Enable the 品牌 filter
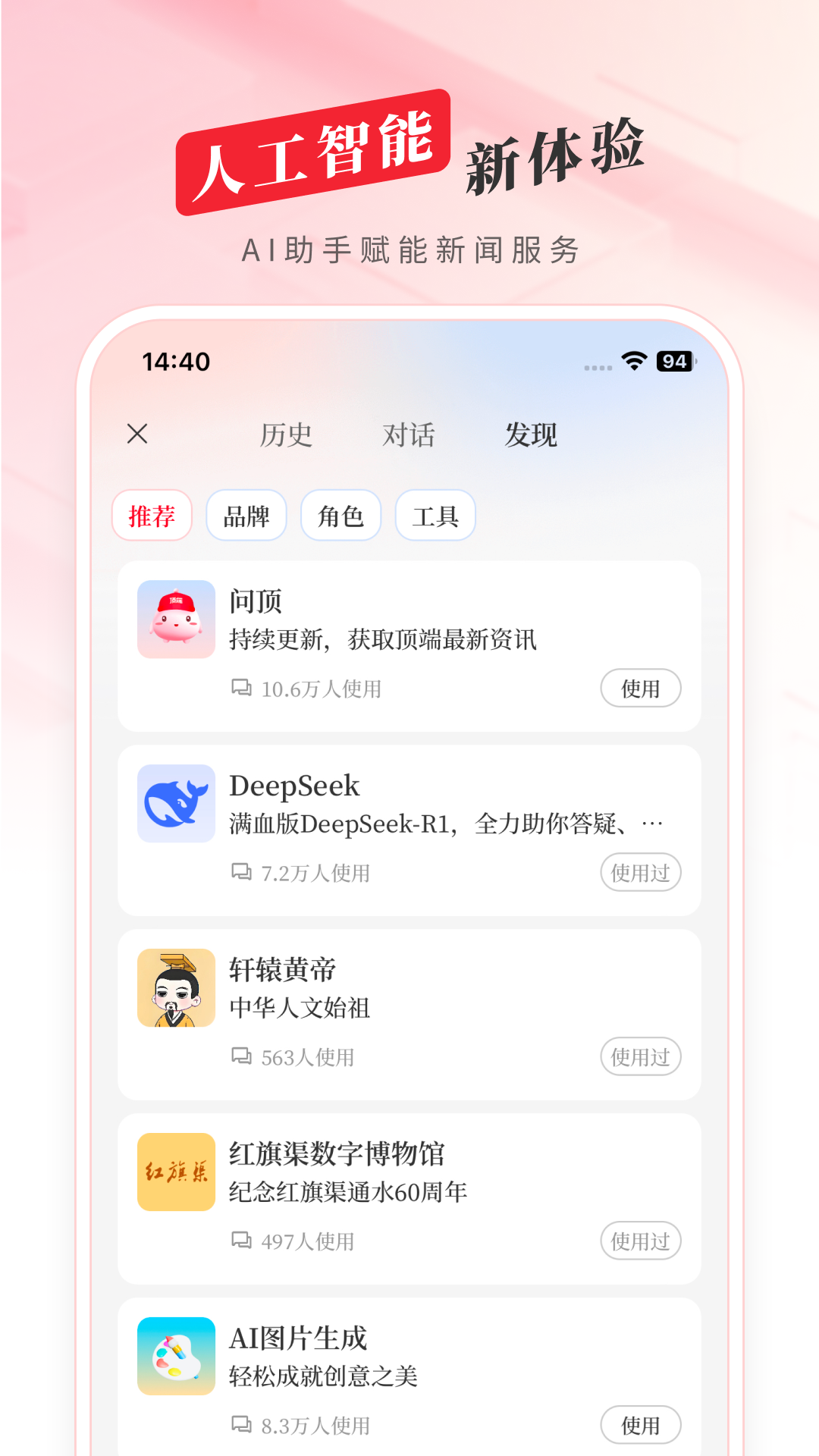Screen dimensions: 819x1456 [x=246, y=515]
